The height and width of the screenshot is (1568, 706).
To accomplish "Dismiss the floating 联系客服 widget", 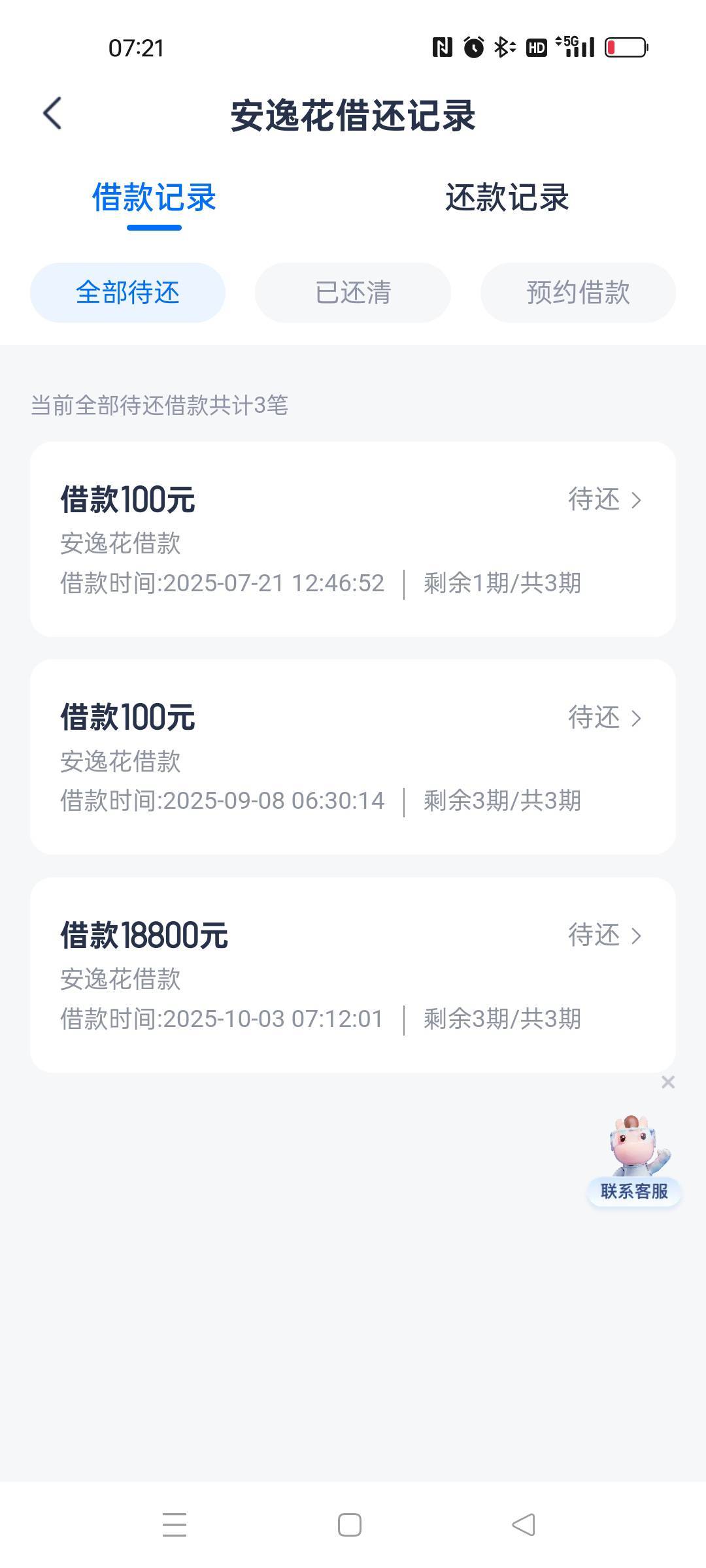I will tap(667, 1082).
